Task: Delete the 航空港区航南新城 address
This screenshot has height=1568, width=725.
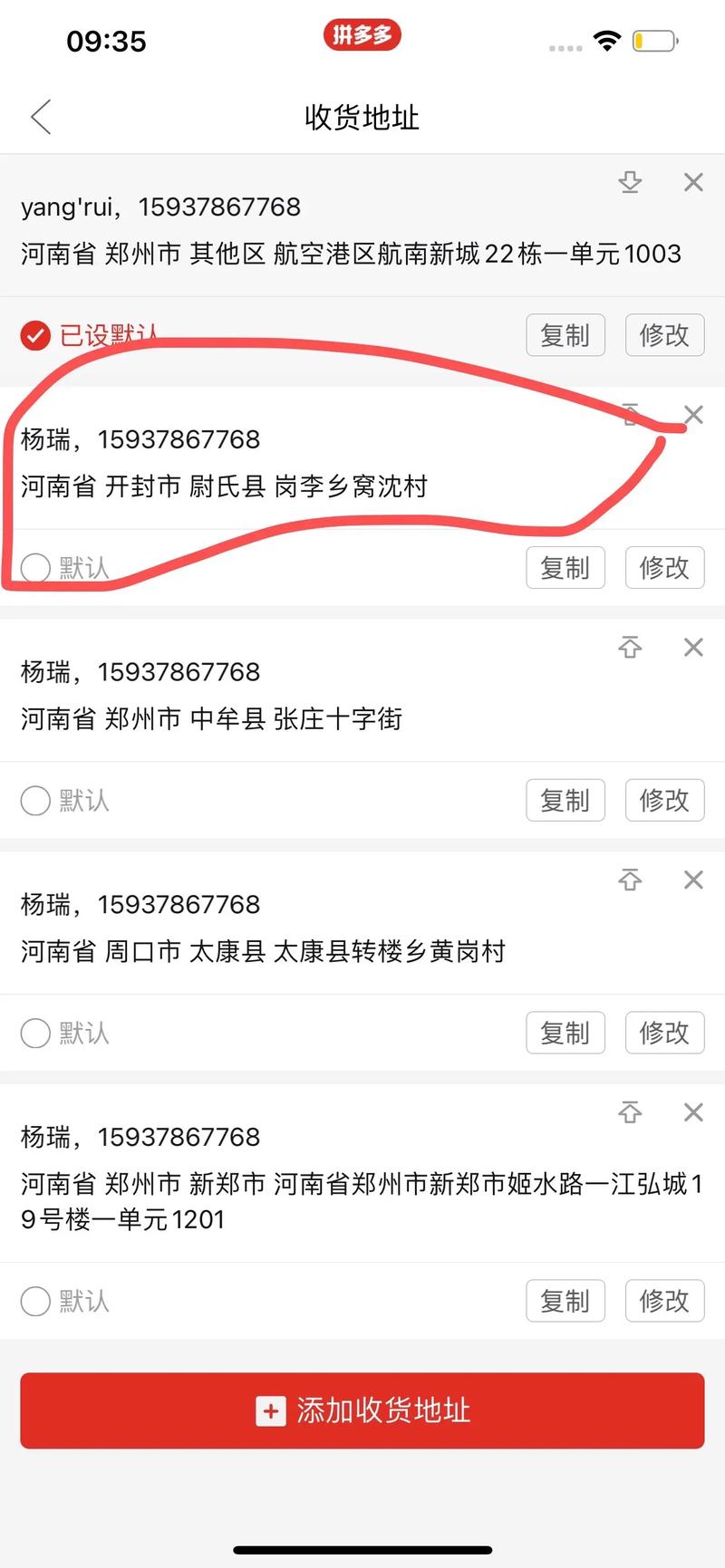Action: coord(693,183)
